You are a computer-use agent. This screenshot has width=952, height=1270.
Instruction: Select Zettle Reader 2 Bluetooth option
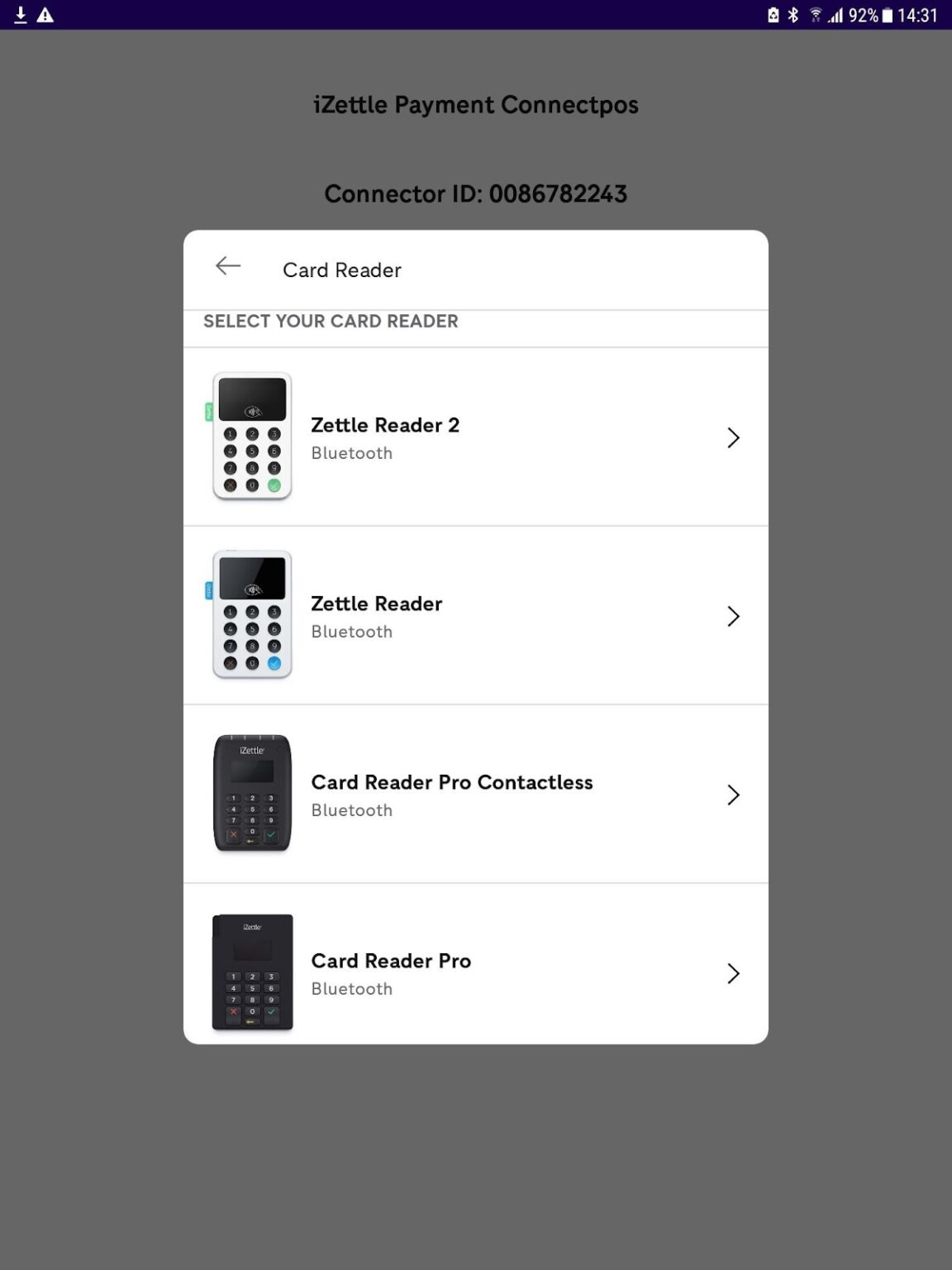[x=475, y=437]
